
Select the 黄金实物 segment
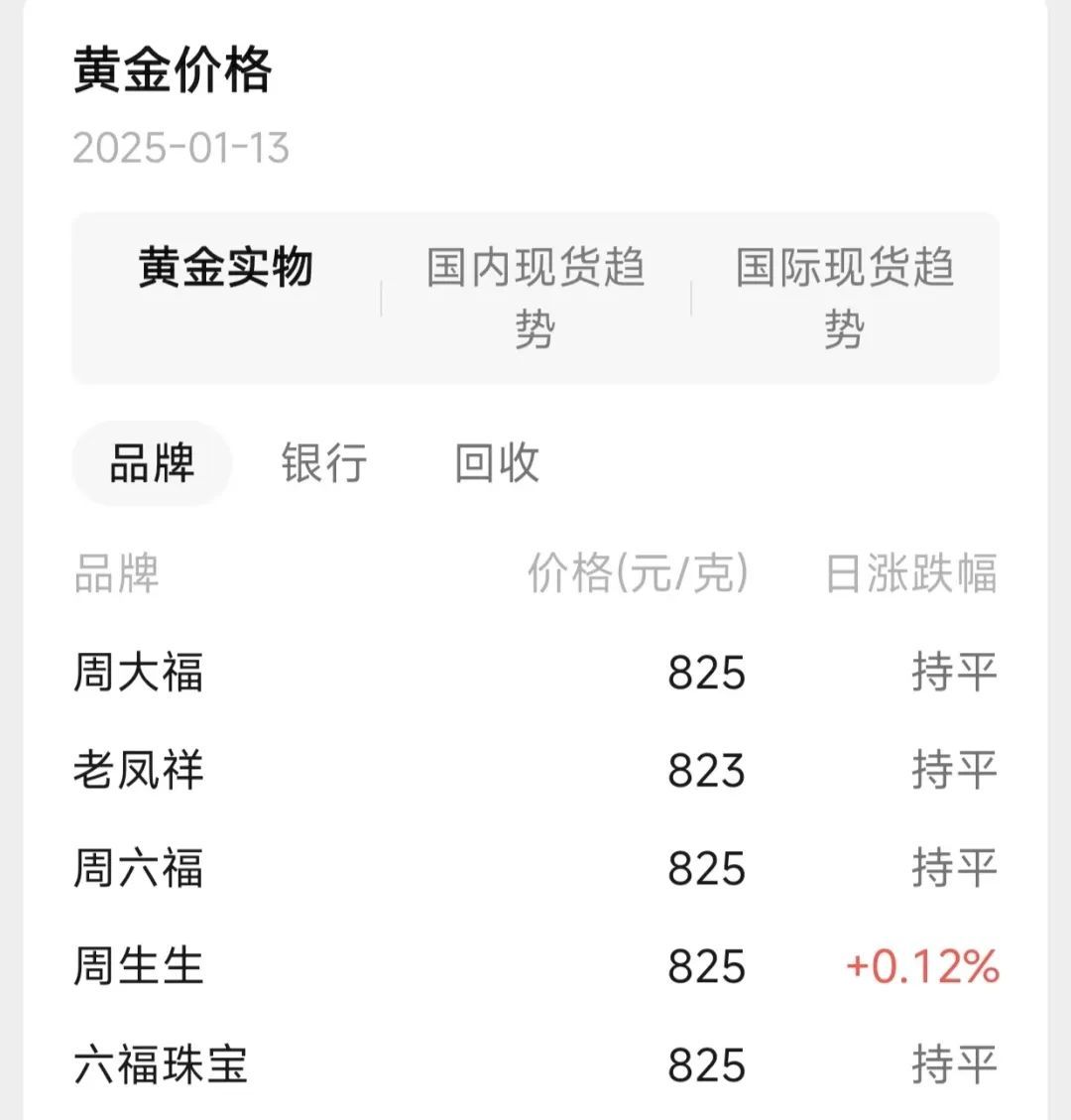pyautogui.click(x=226, y=270)
